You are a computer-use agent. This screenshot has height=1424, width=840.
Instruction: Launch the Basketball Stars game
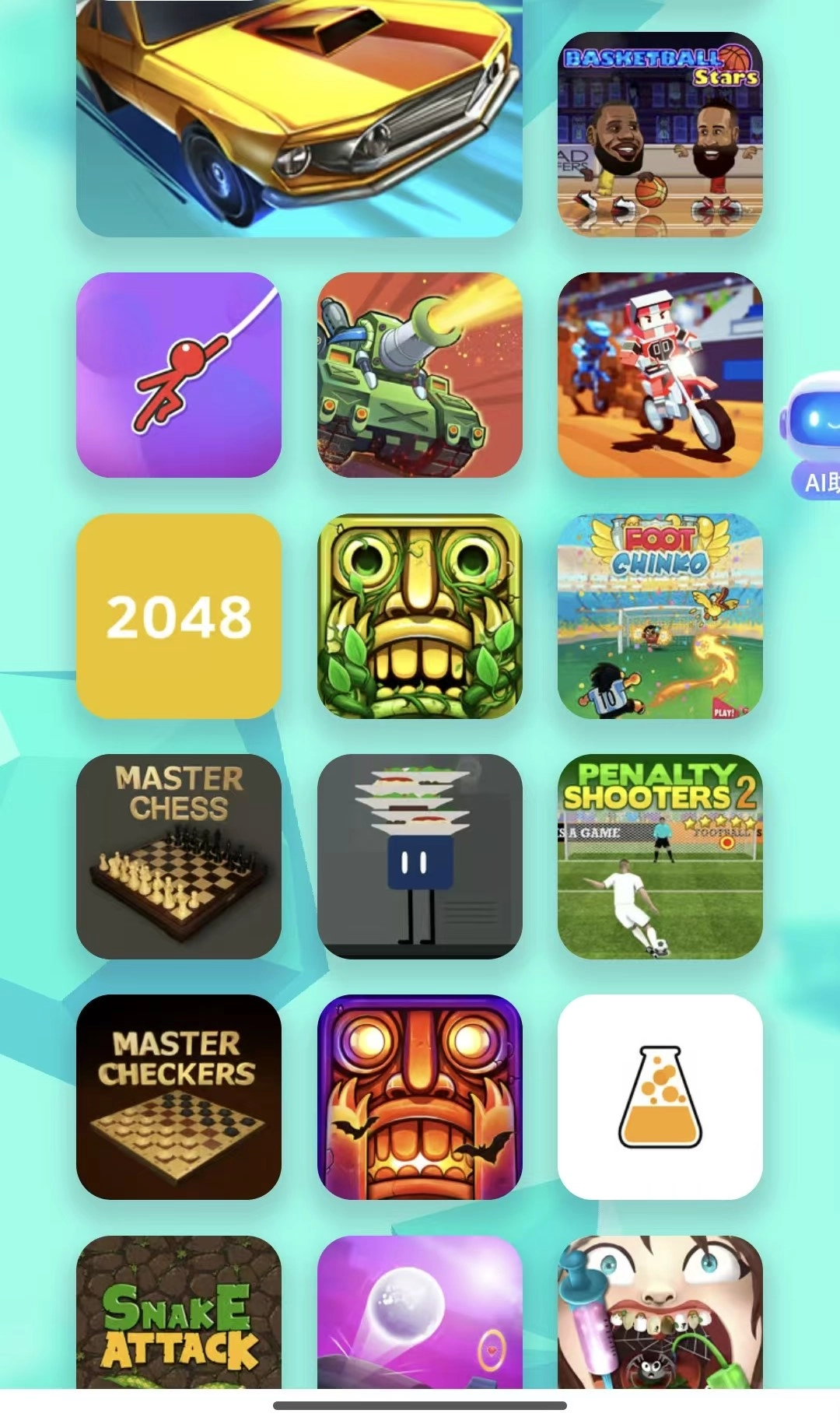(660, 134)
